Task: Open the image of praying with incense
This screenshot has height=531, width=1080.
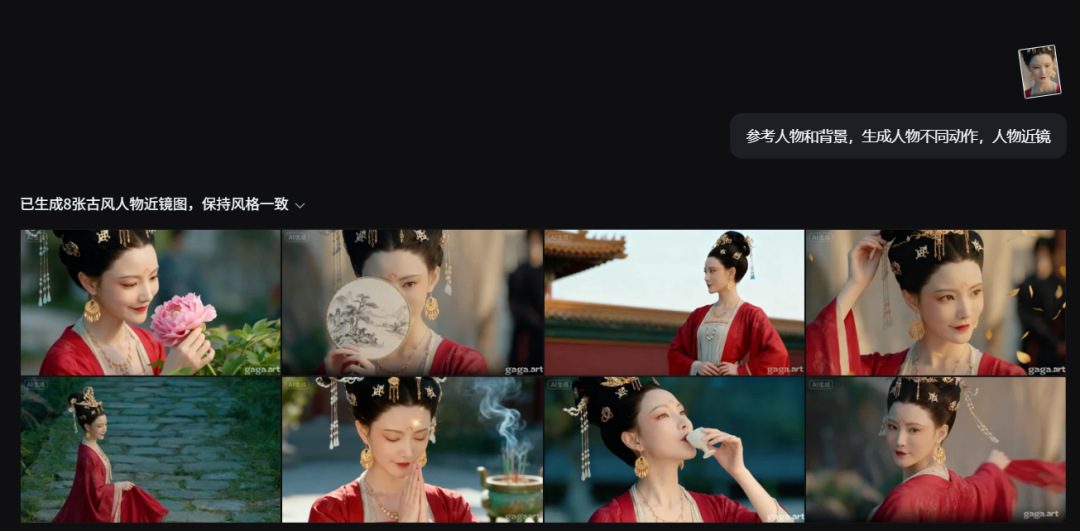Action: pyautogui.click(x=412, y=449)
